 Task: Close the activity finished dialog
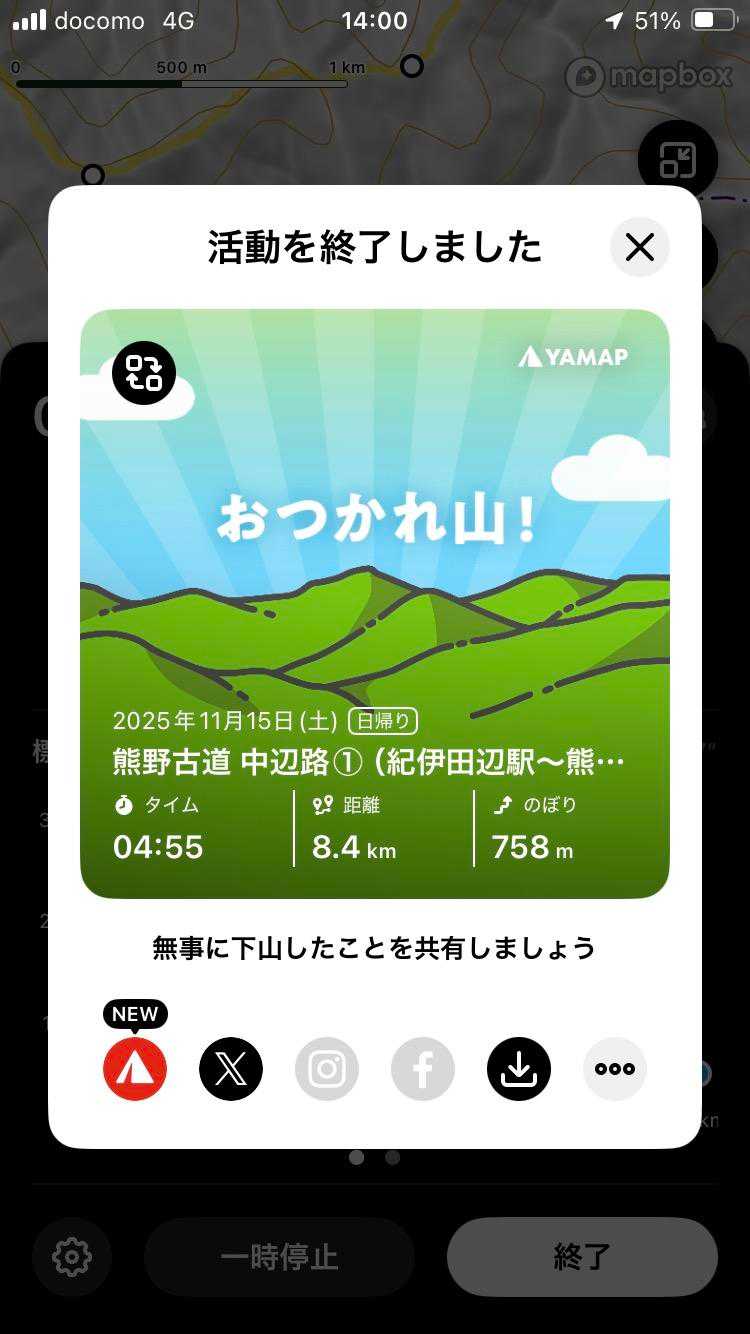(x=640, y=247)
